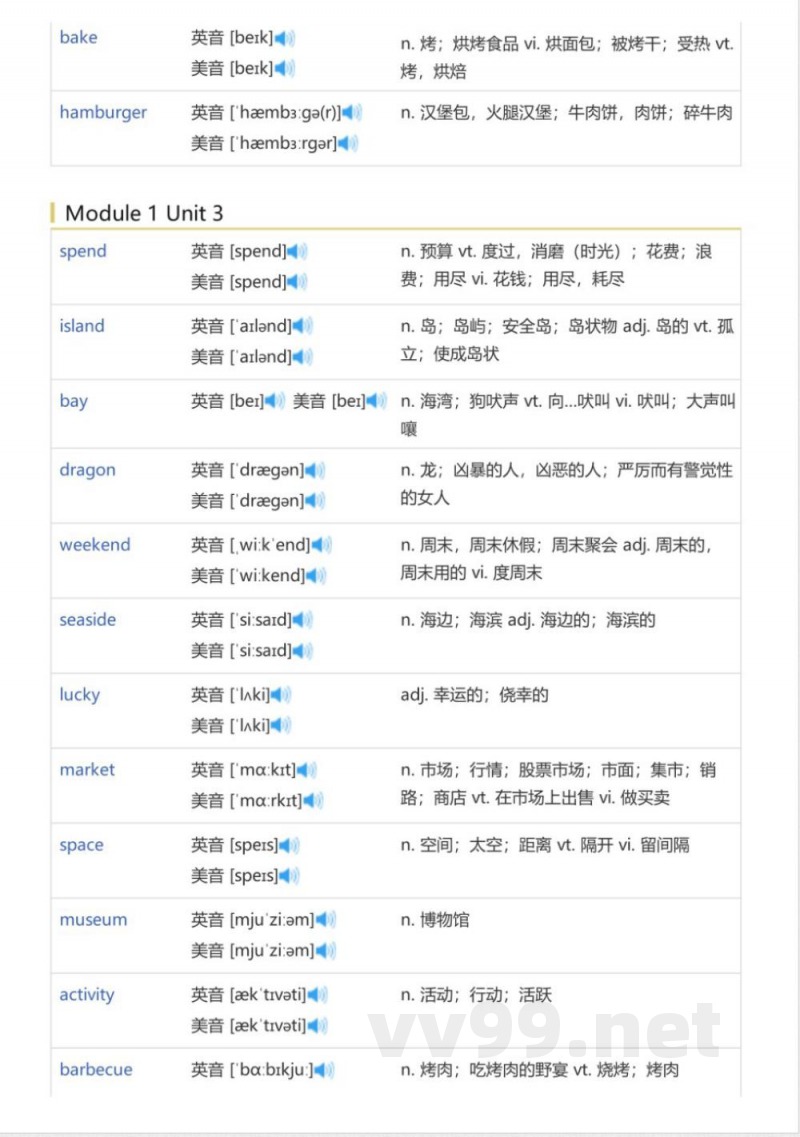
Task: Play the American pronunciation of market
Action: [x=313, y=800]
